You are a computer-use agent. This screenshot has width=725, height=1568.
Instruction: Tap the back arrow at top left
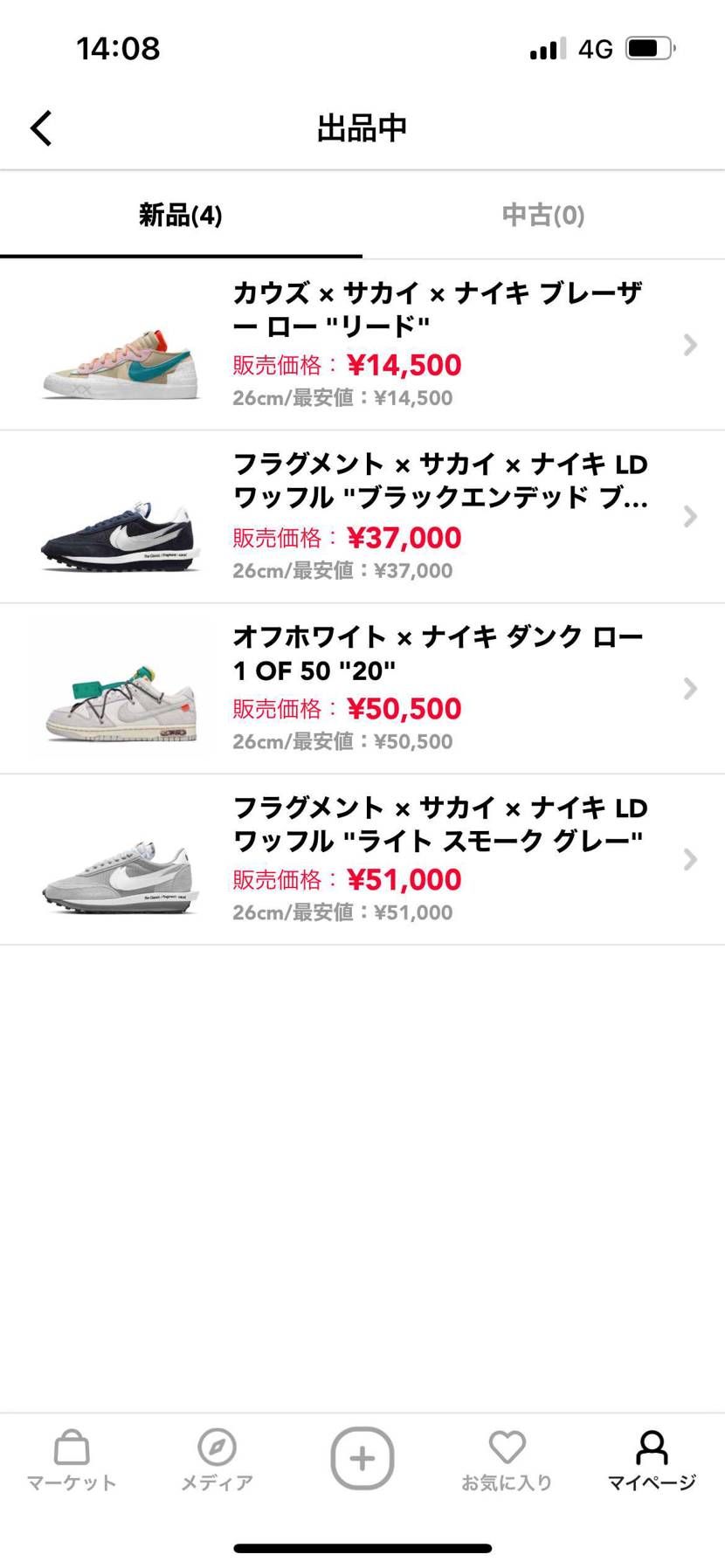tap(40, 127)
